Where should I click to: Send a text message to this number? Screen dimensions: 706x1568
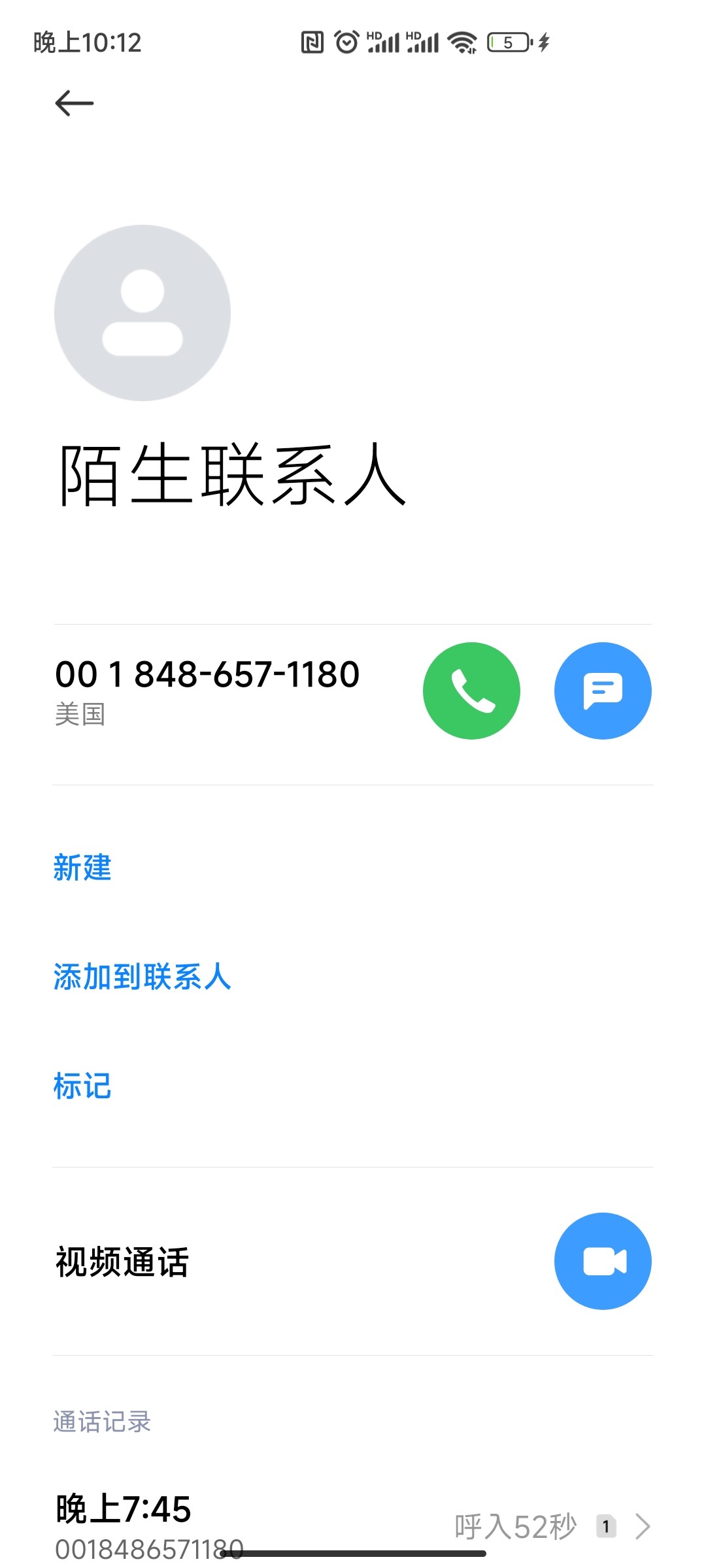tap(602, 691)
